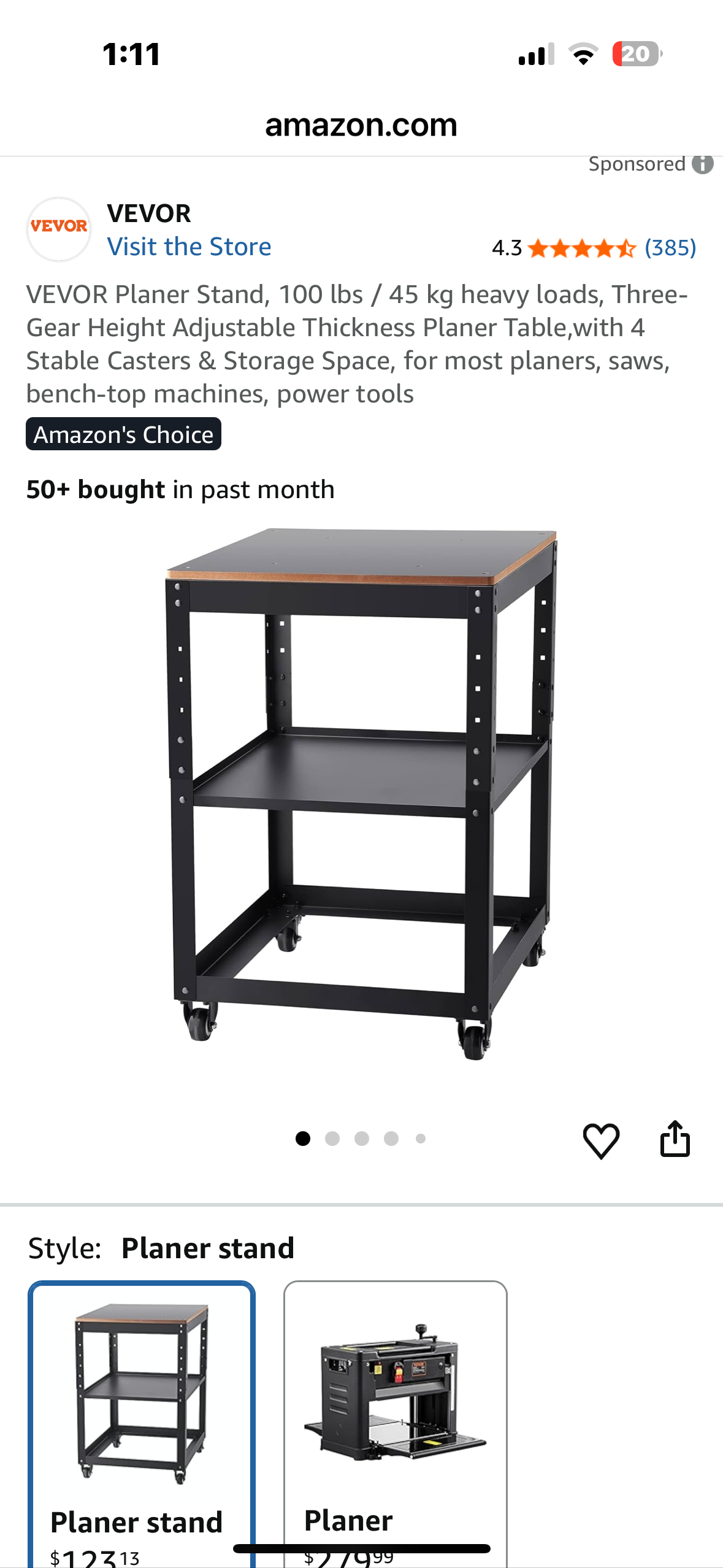The width and height of the screenshot is (723, 1568).
Task: Tap the amazon.com address bar
Action: pos(361,125)
